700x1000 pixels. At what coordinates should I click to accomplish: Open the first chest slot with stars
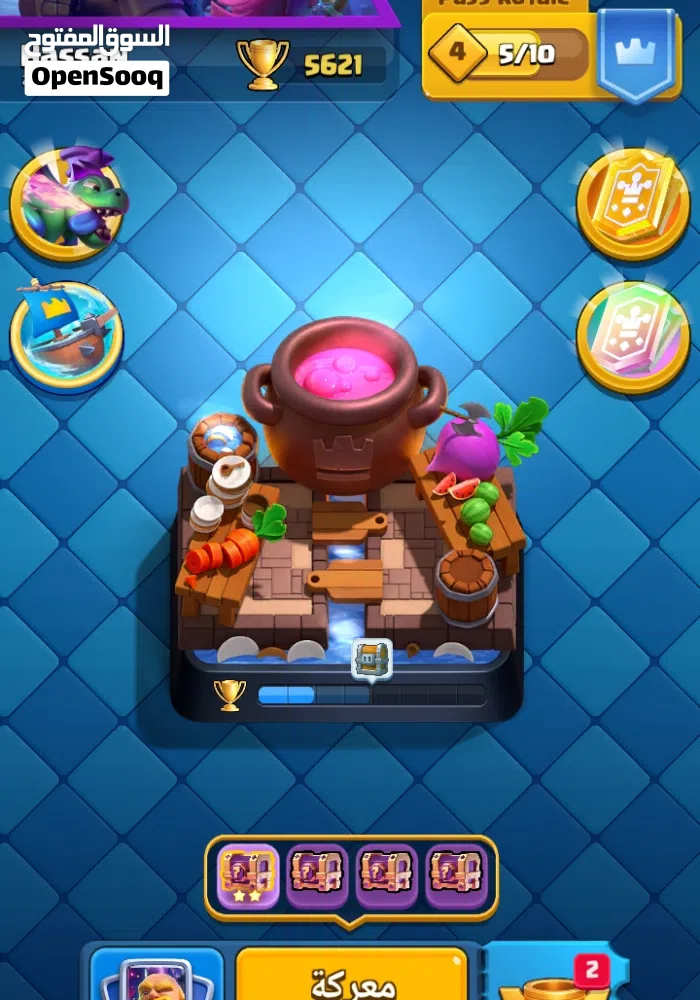249,877
